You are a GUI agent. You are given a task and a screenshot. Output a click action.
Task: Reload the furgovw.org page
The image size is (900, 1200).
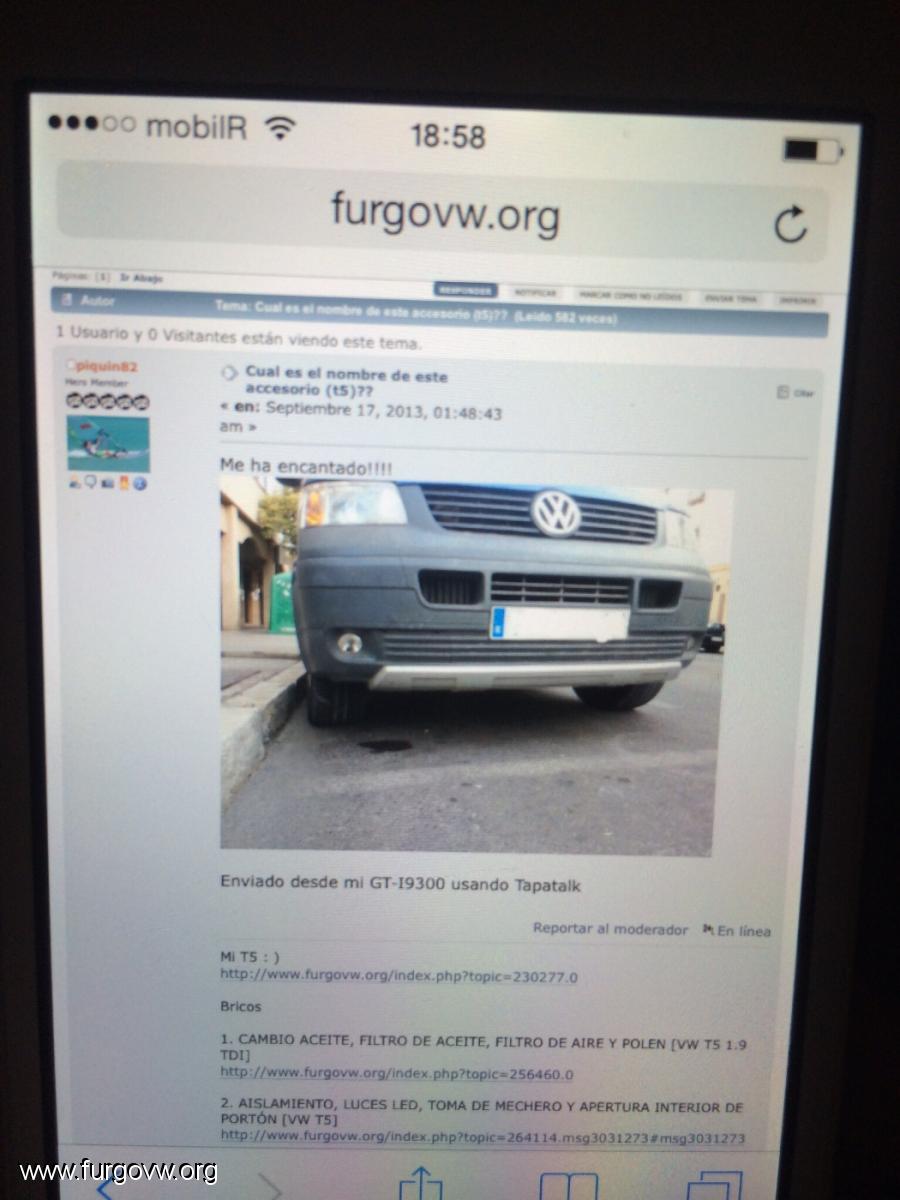(x=790, y=224)
